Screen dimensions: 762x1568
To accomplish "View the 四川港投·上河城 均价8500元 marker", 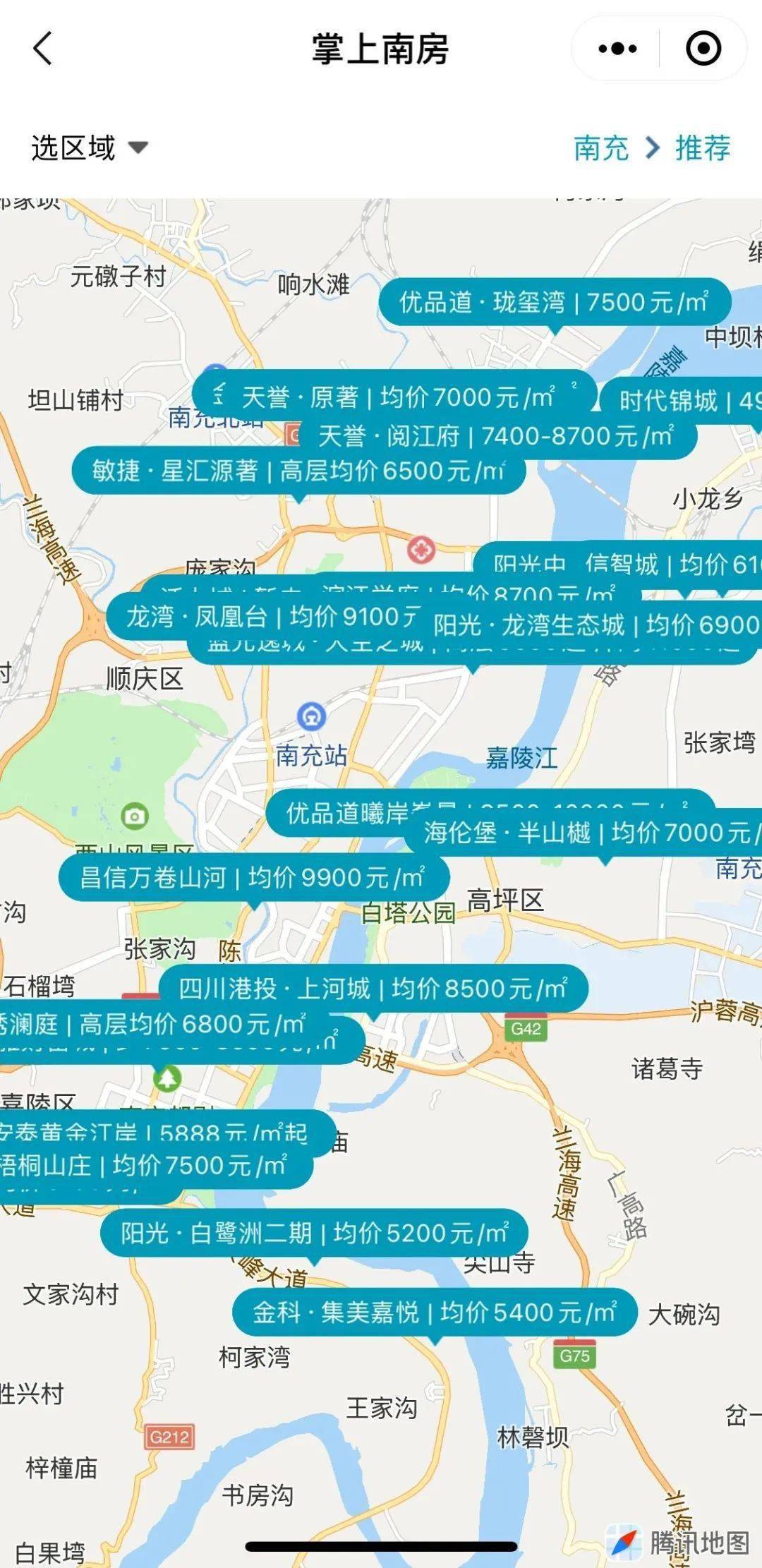I will pyautogui.click(x=373, y=989).
